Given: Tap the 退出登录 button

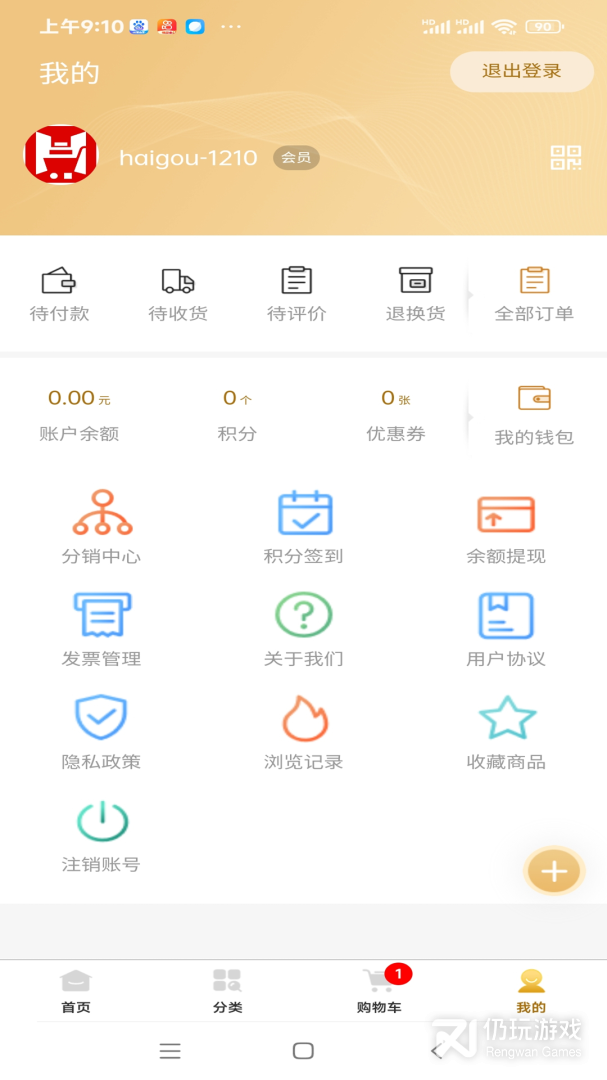Looking at the screenshot, I should click(521, 71).
